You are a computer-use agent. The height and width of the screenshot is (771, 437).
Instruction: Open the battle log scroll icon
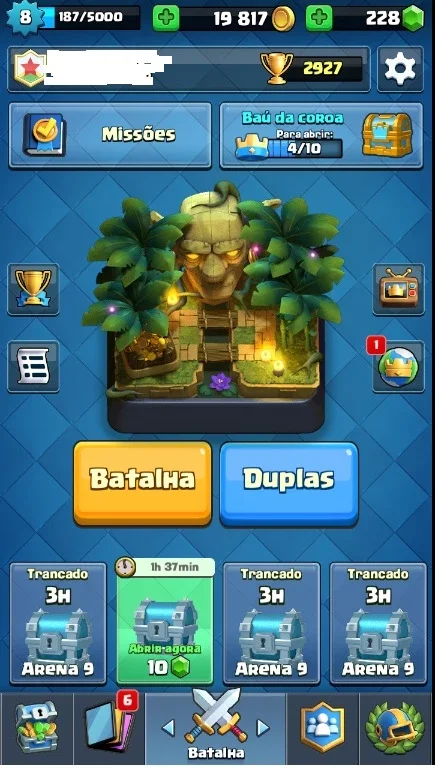click(x=33, y=367)
